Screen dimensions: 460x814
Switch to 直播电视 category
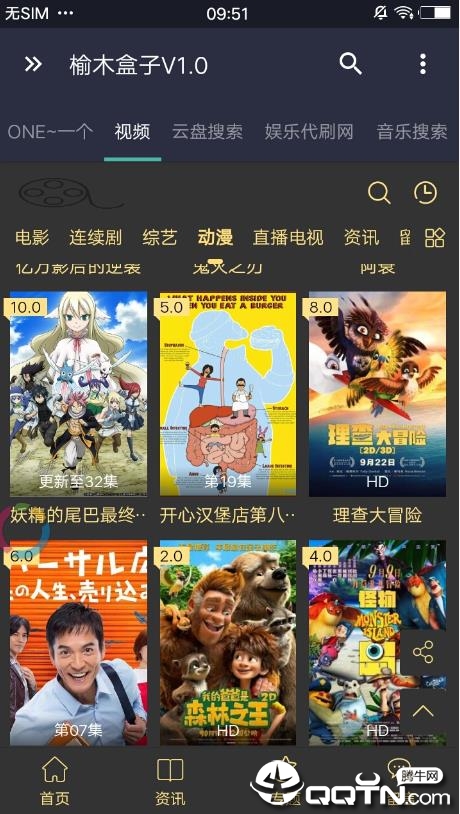click(x=288, y=238)
